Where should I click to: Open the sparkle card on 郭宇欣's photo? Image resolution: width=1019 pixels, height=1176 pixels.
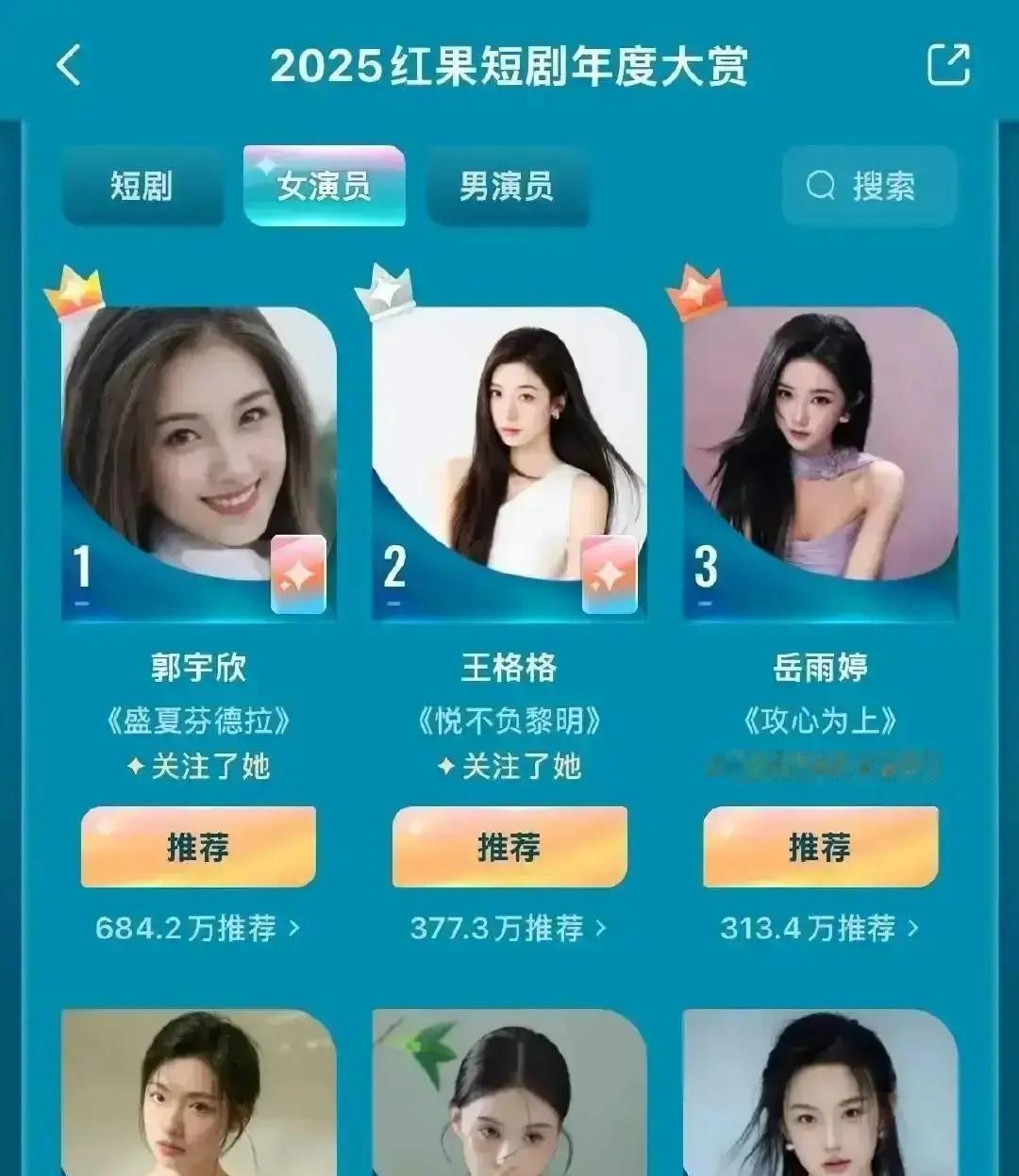[x=298, y=573]
